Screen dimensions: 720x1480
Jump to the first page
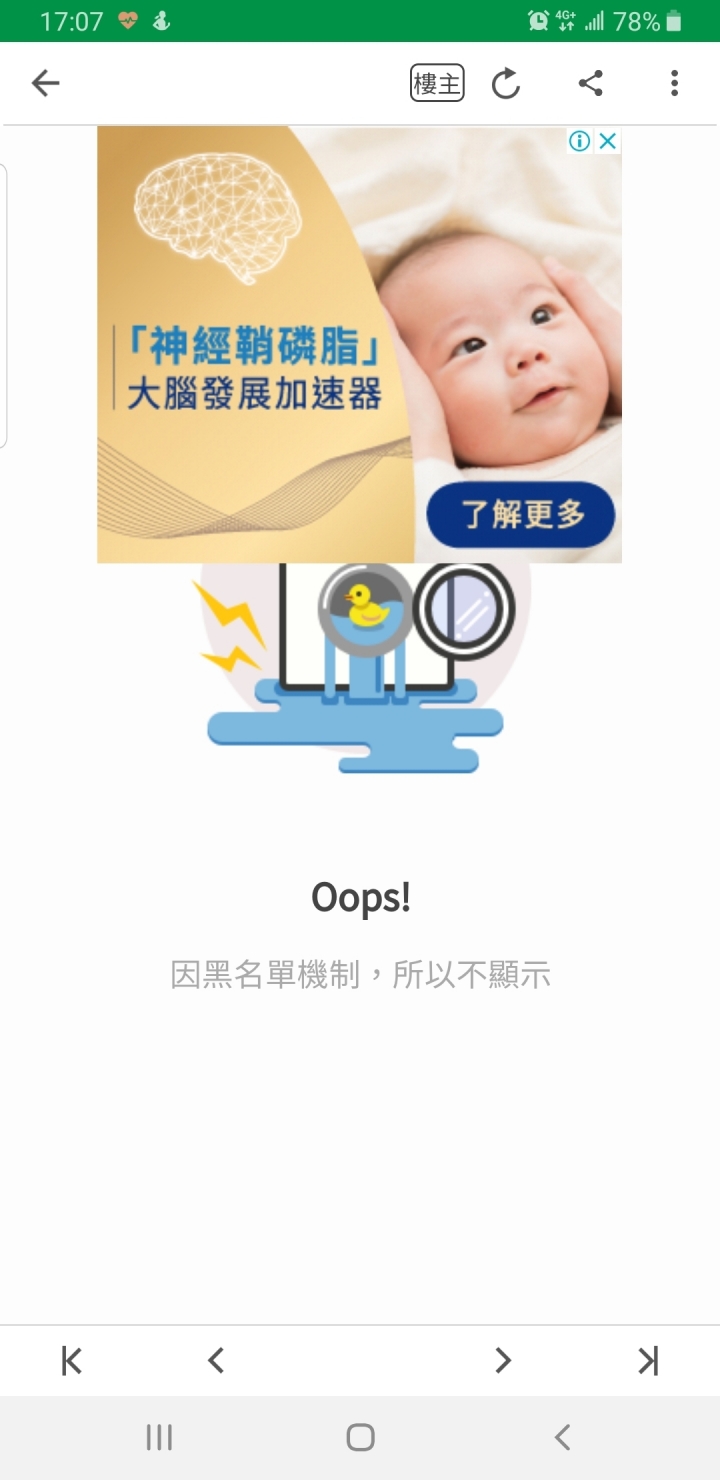tap(72, 1360)
